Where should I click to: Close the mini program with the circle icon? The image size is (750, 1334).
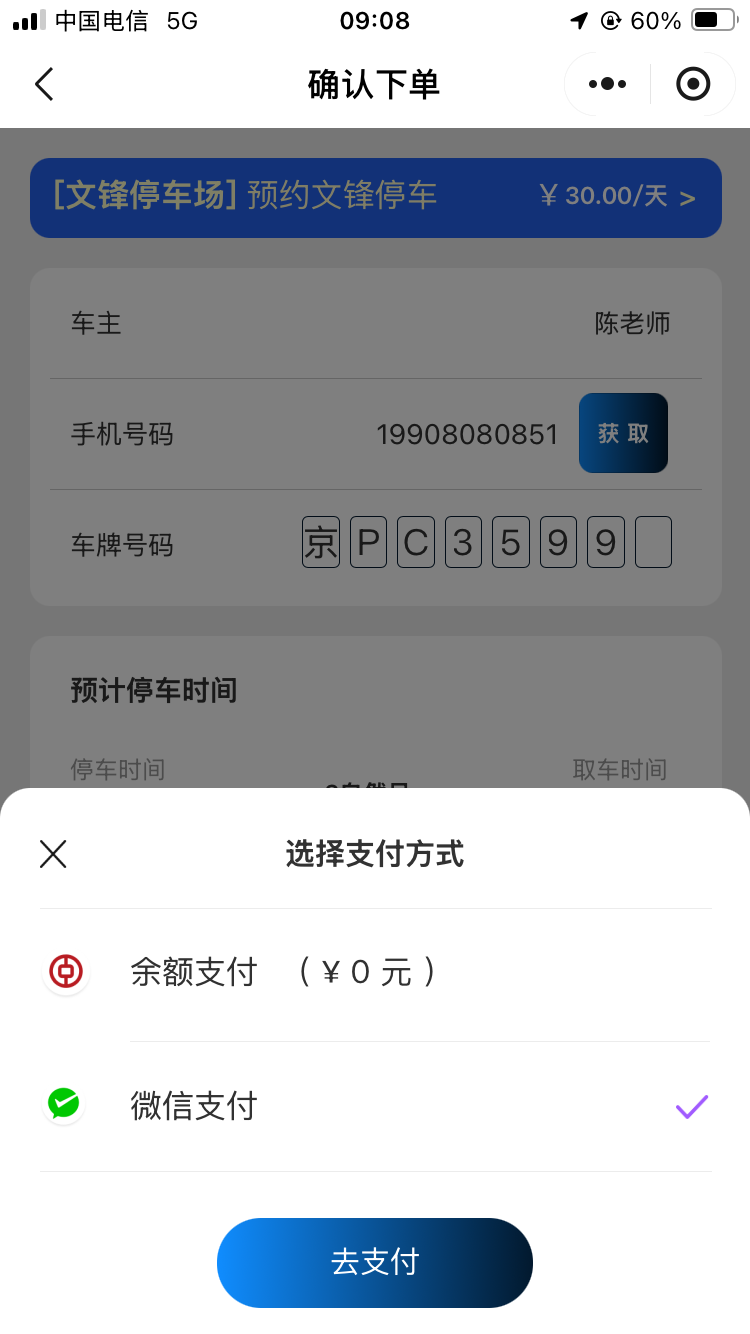[x=693, y=85]
